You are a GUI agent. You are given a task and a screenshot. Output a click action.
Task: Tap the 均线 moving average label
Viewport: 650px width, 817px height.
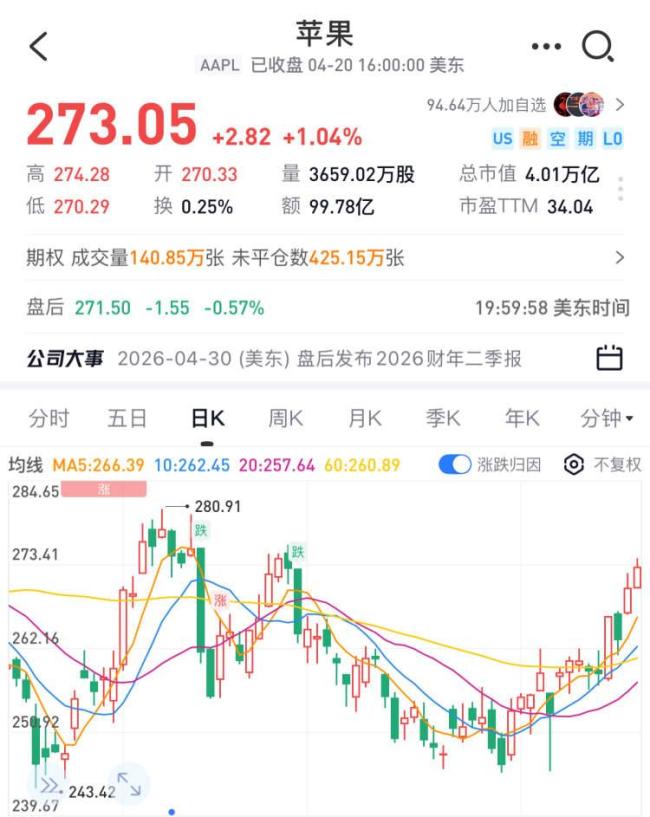pyautogui.click(x=26, y=464)
